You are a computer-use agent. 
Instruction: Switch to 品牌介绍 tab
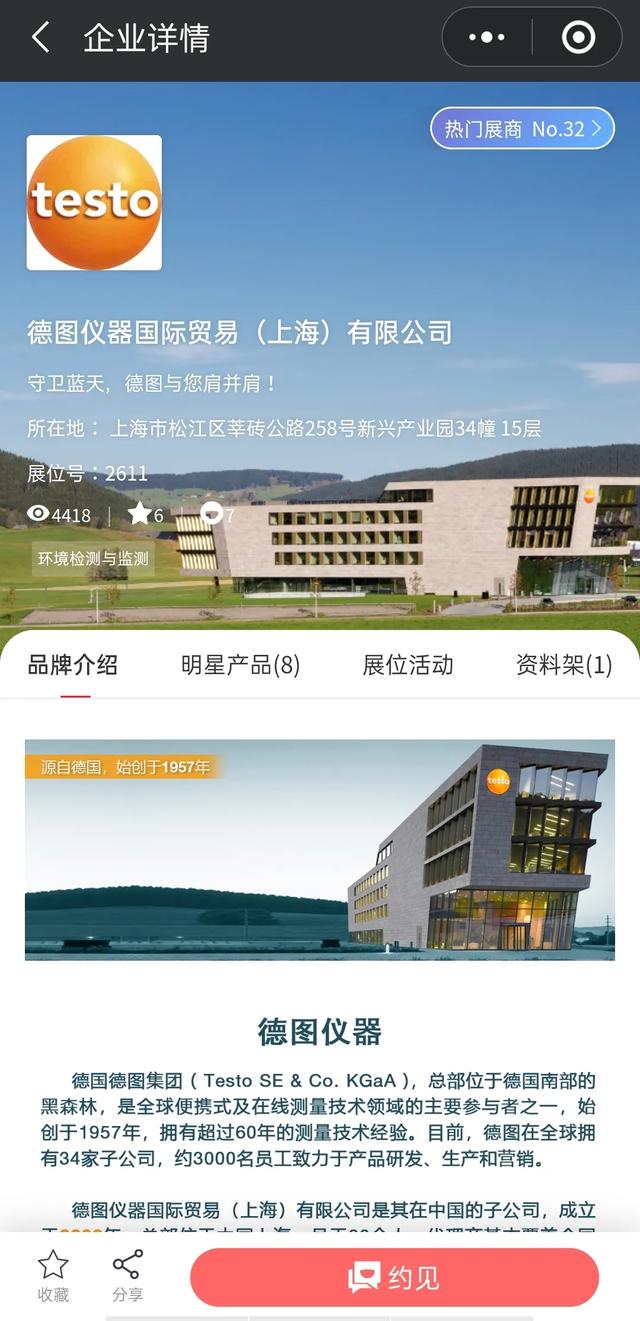[72, 665]
